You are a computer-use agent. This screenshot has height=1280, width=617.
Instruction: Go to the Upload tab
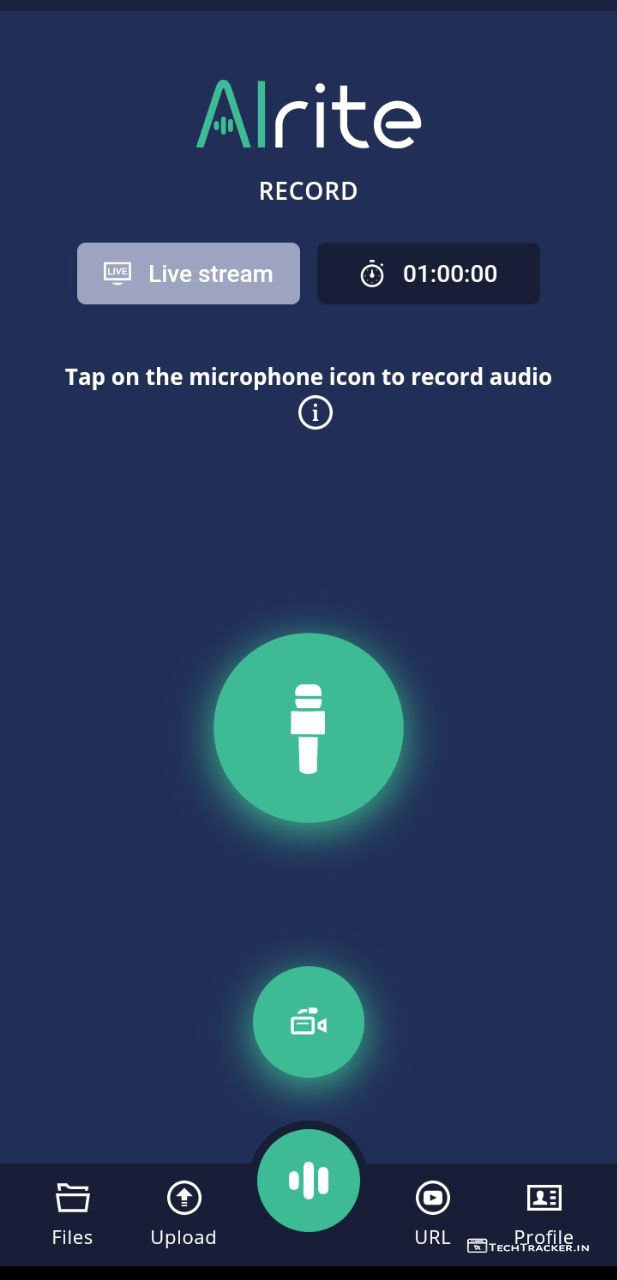point(183,1212)
